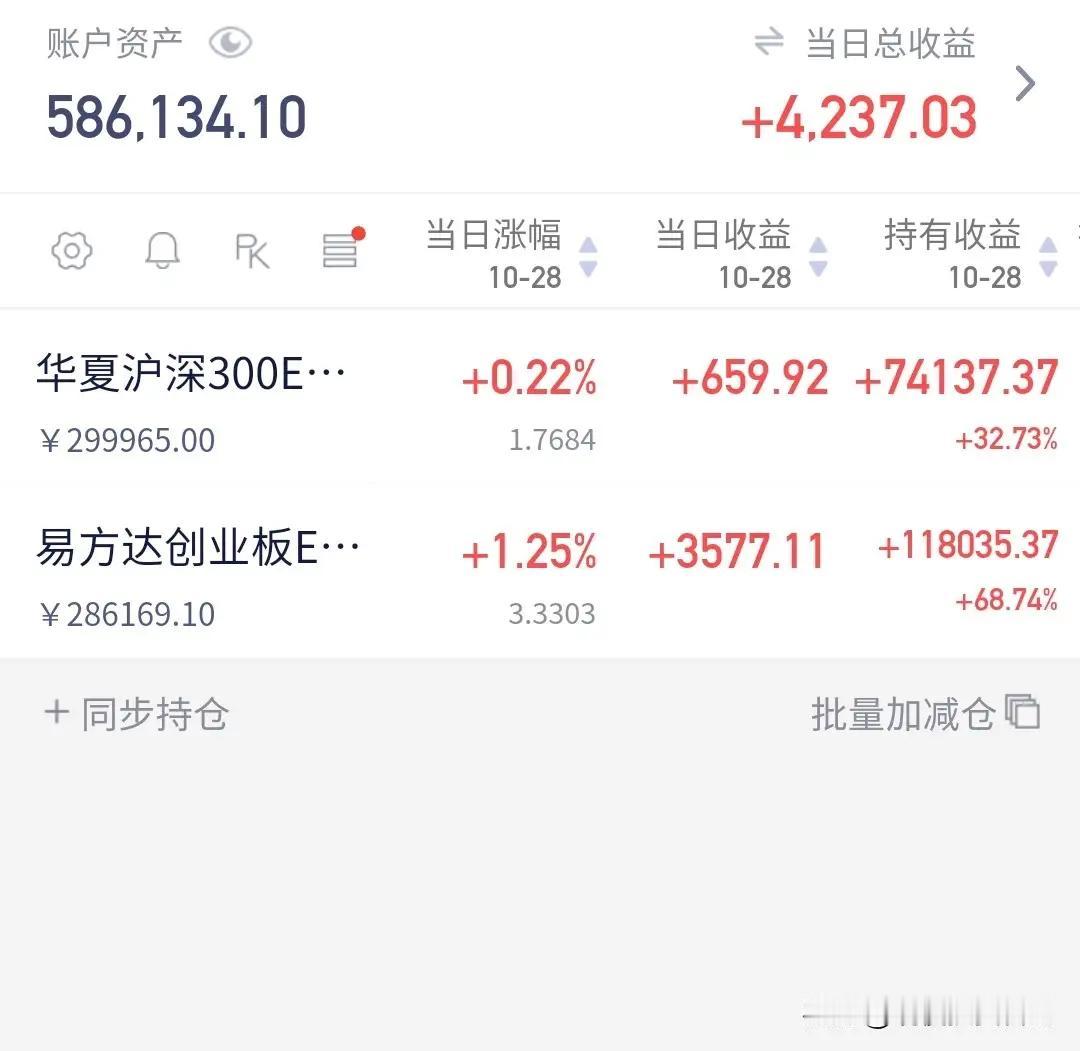Hide account assets with the eye icon
The height and width of the screenshot is (1051, 1080).
tap(231, 43)
